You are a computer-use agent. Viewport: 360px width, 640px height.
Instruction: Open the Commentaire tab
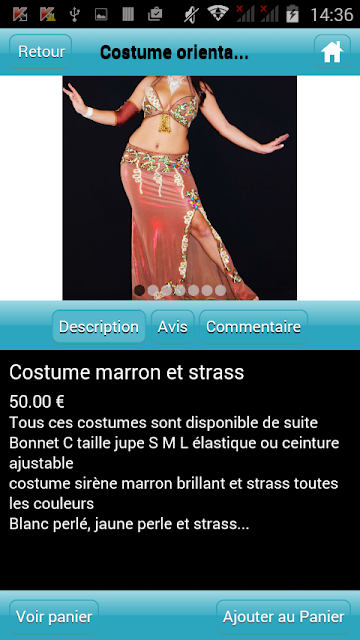coord(253,327)
